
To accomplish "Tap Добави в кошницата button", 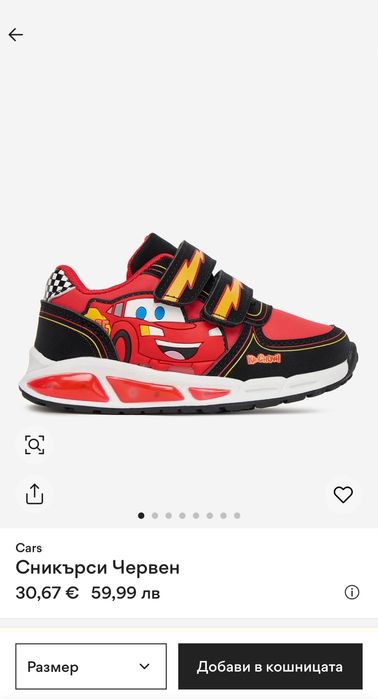I will tap(270, 666).
